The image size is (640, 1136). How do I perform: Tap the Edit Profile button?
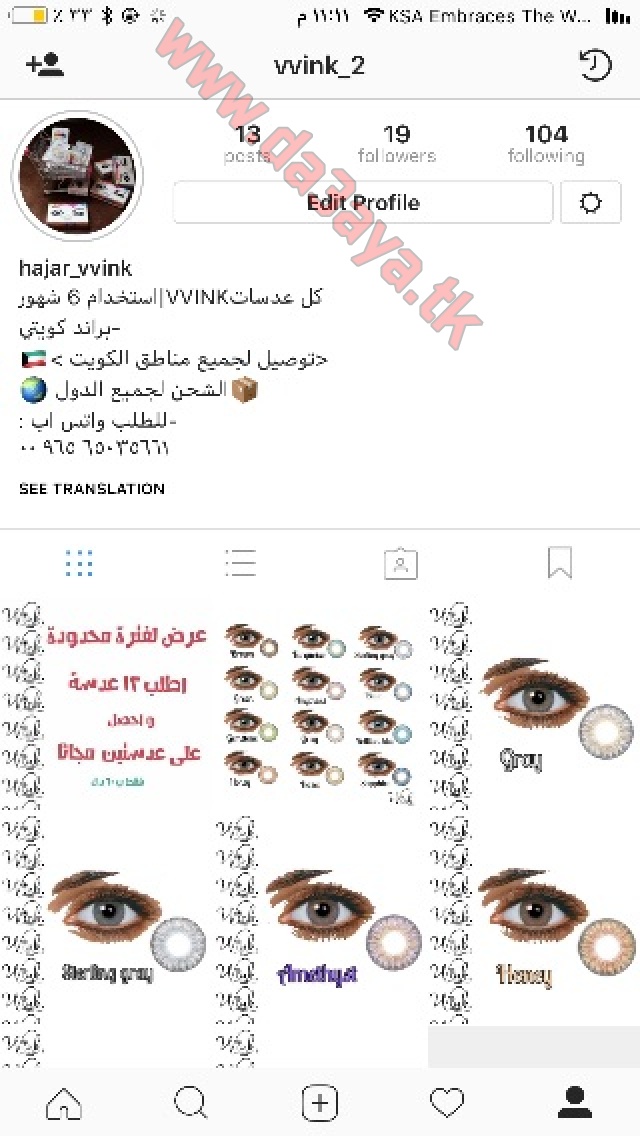coord(362,202)
